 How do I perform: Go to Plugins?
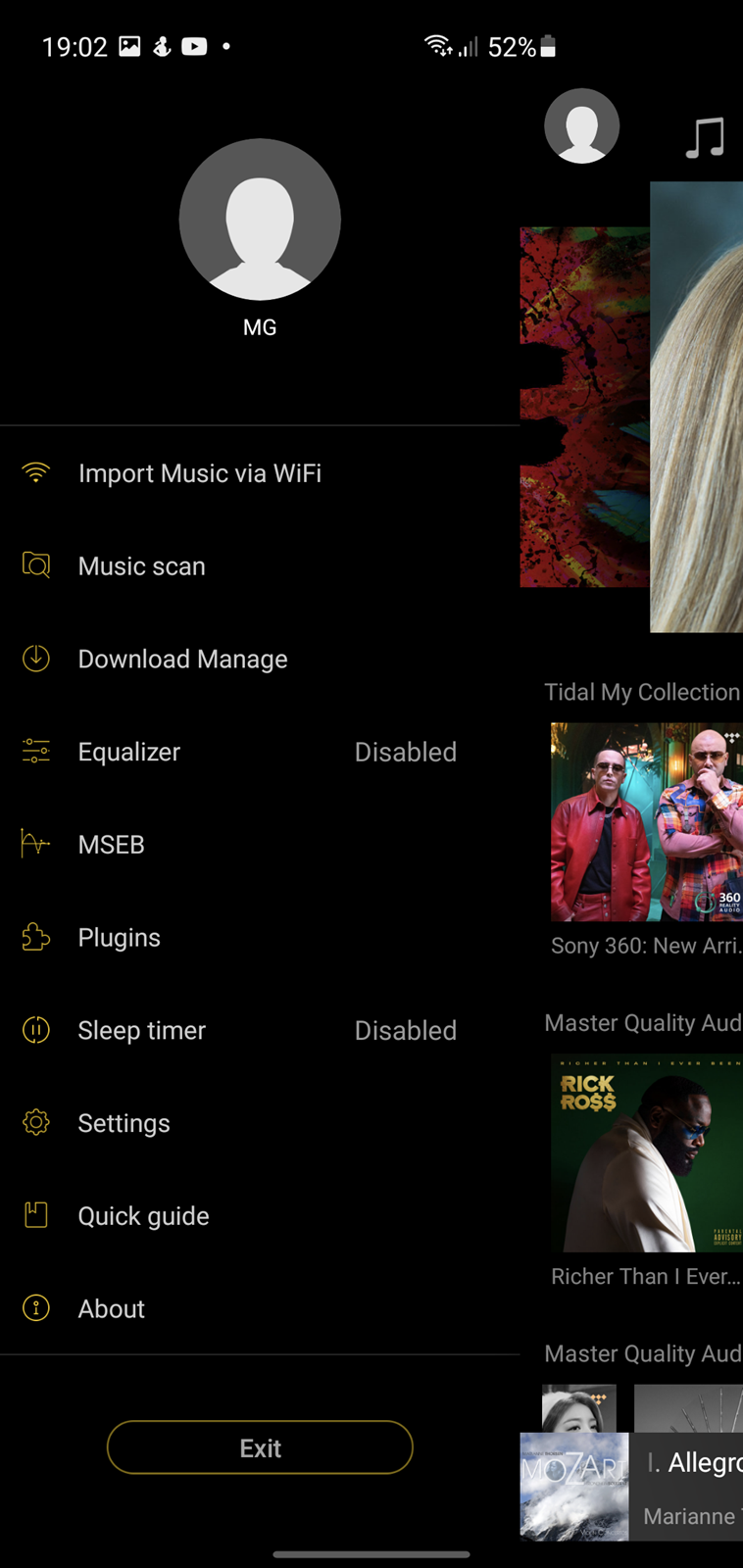pyautogui.click(x=260, y=938)
